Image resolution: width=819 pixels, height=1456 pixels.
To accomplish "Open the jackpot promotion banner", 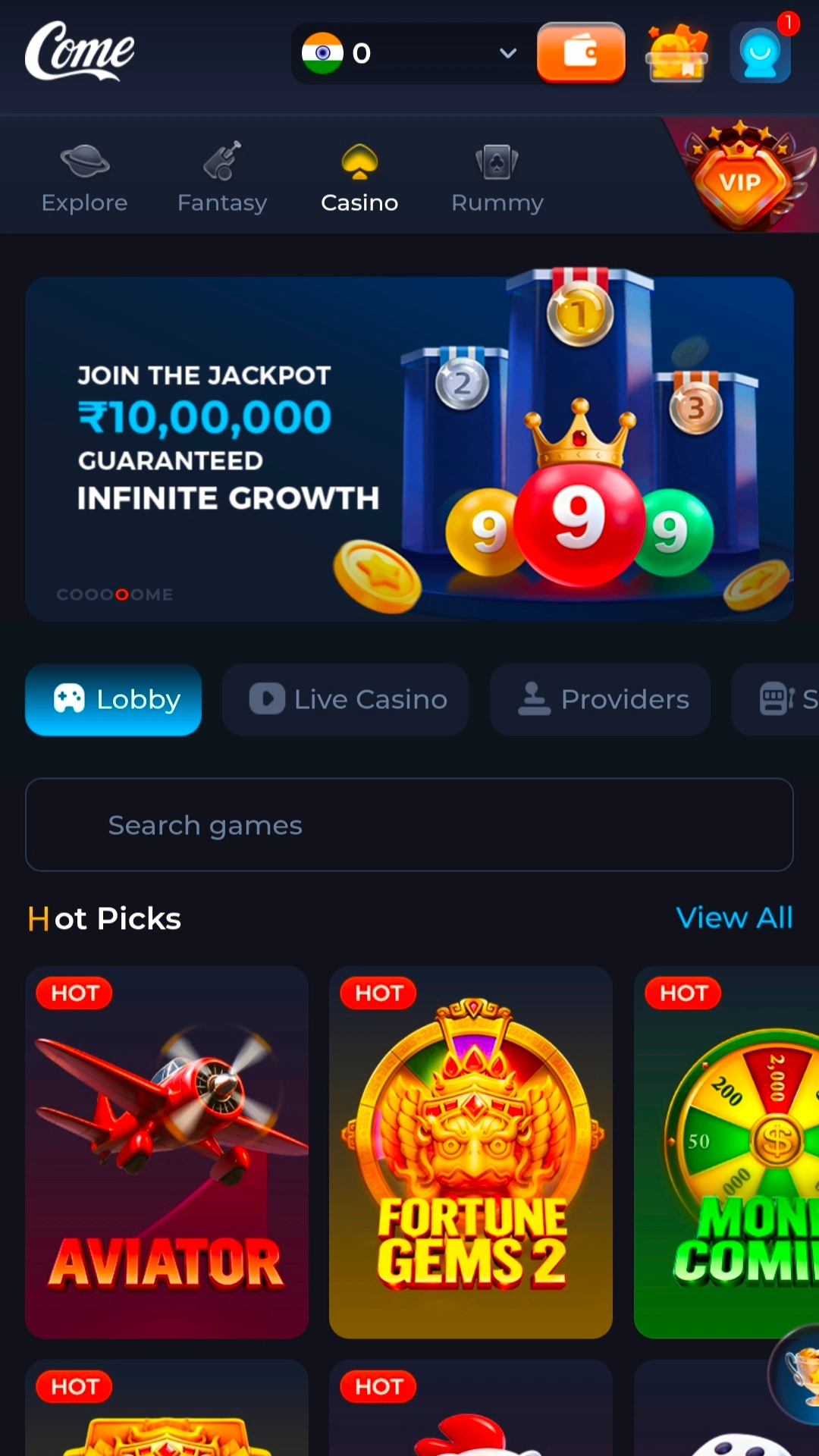I will [409, 447].
